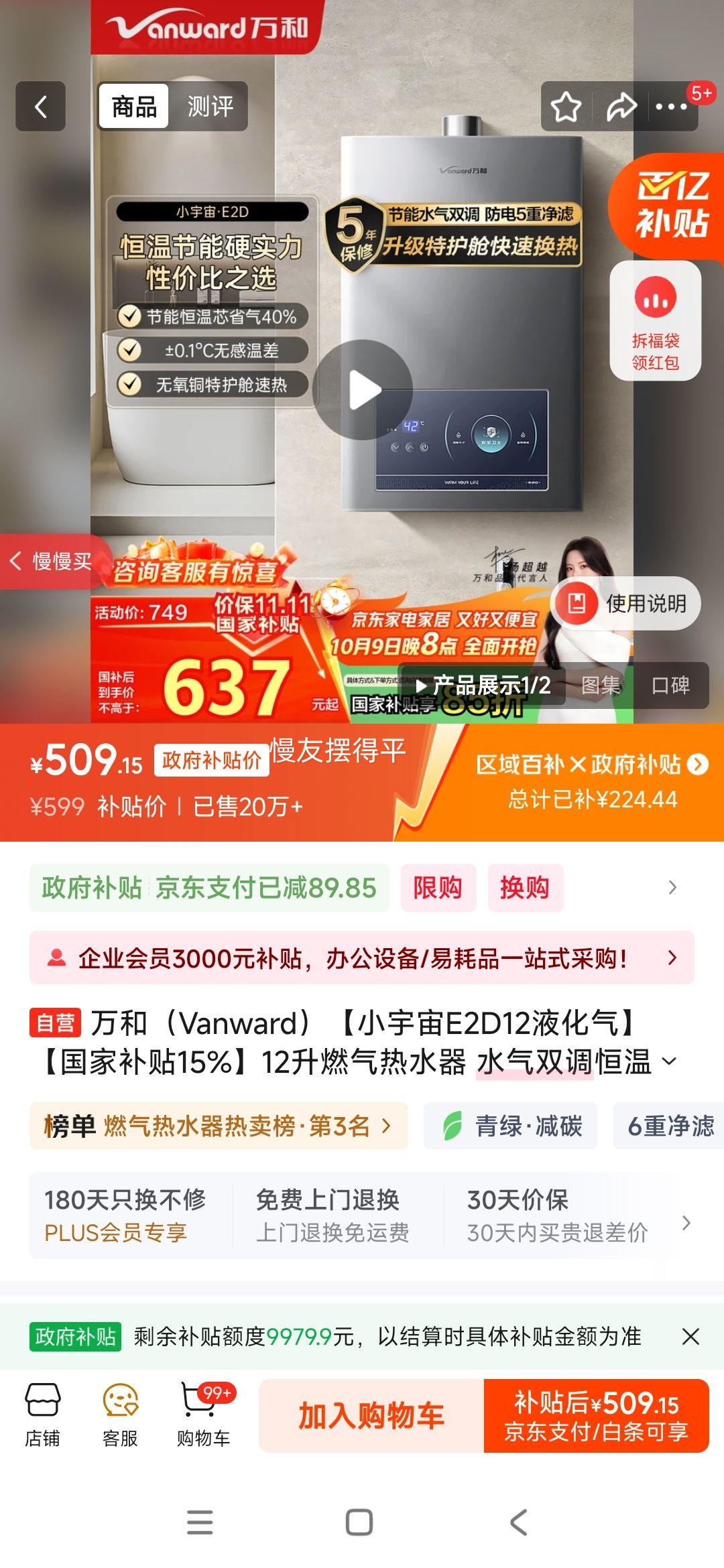The width and height of the screenshot is (724, 1568).
Task: Open 拆福袋领红包 lucky bag
Action: pos(655,321)
